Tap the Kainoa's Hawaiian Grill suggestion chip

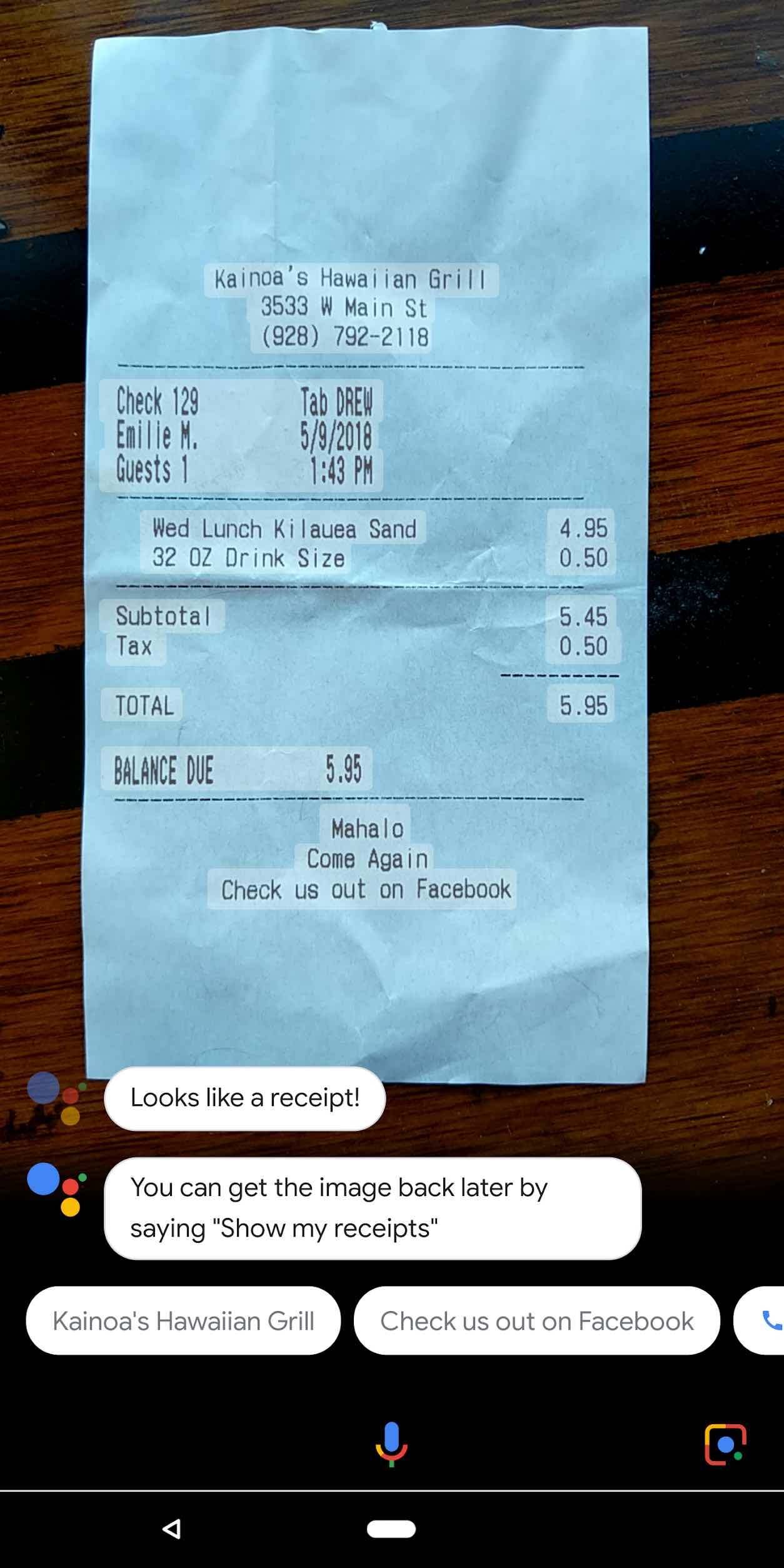pyautogui.click(x=183, y=1320)
